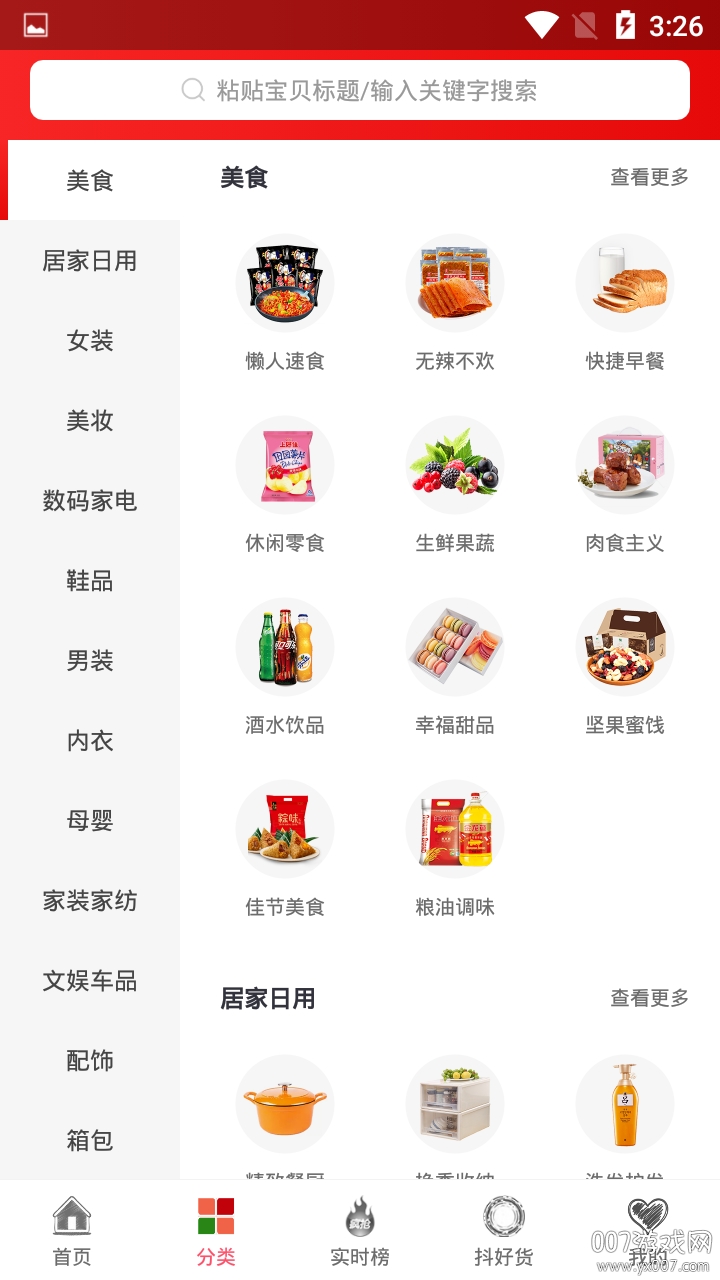Go to 首页 home tab
The image size is (720, 1280).
pos(72,1230)
